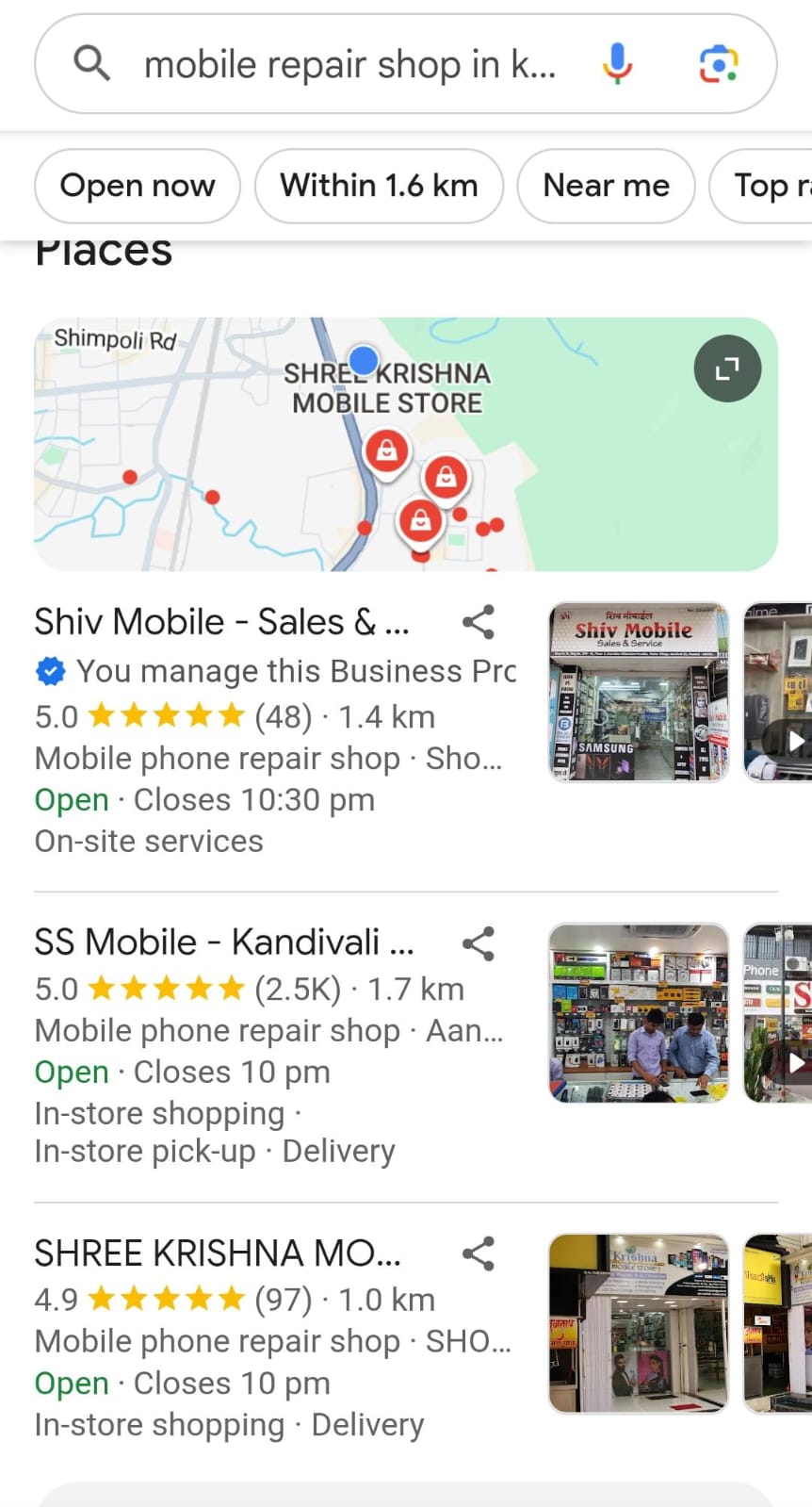Open Shiv Mobile - Sales & Service listing
Image resolution: width=812 pixels, height=1507 pixels.
(x=221, y=622)
